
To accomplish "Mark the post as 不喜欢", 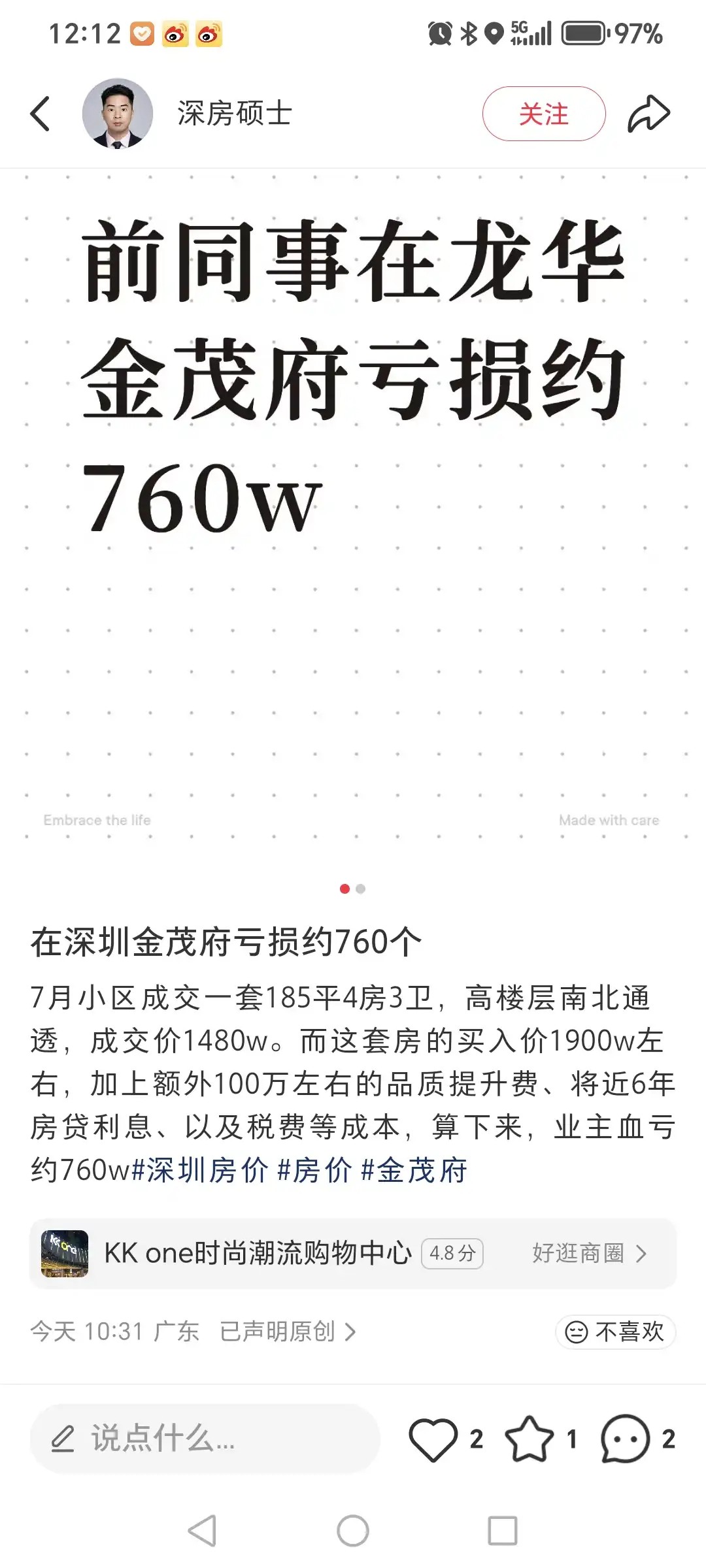I will (x=615, y=1331).
